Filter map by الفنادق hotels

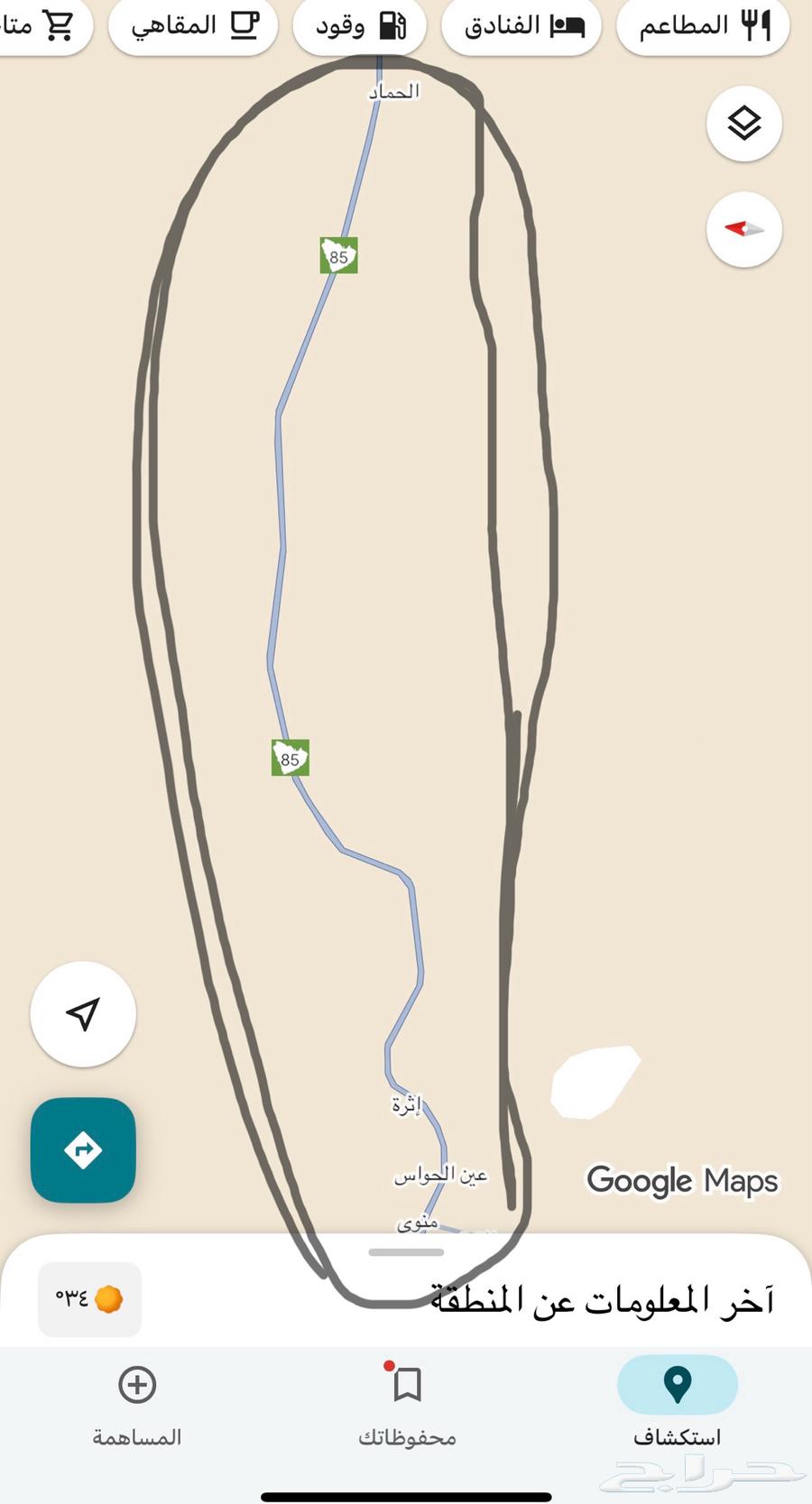coord(522,26)
